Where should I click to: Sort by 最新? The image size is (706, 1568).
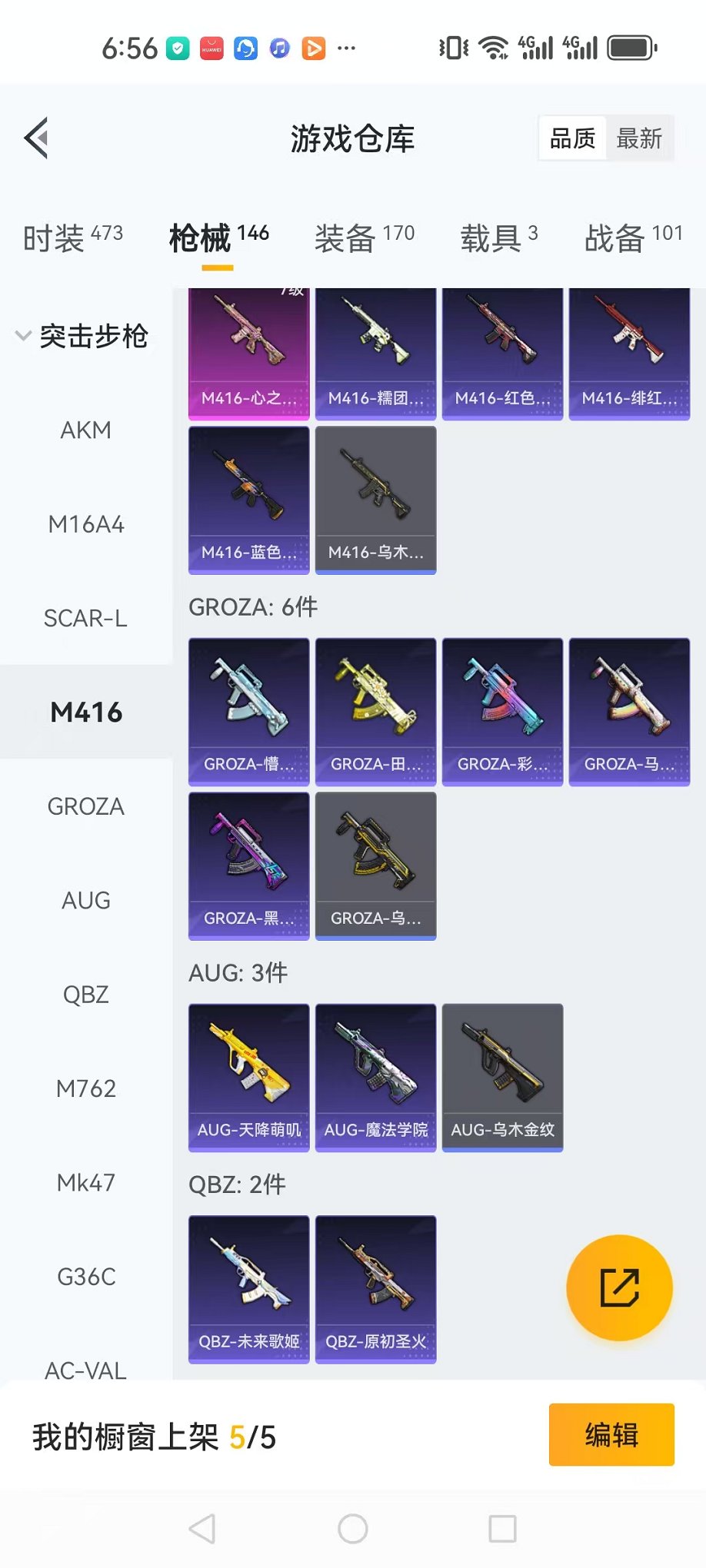(x=639, y=139)
